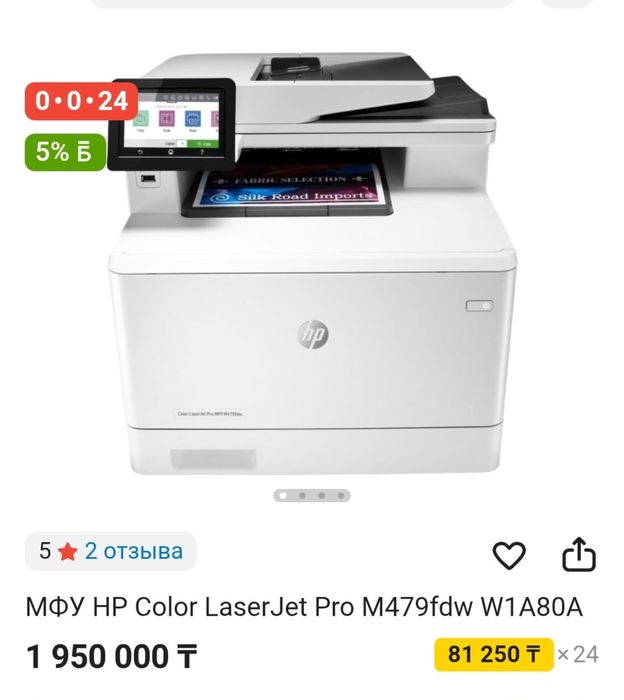Add the HP printer to favorites

tap(509, 555)
